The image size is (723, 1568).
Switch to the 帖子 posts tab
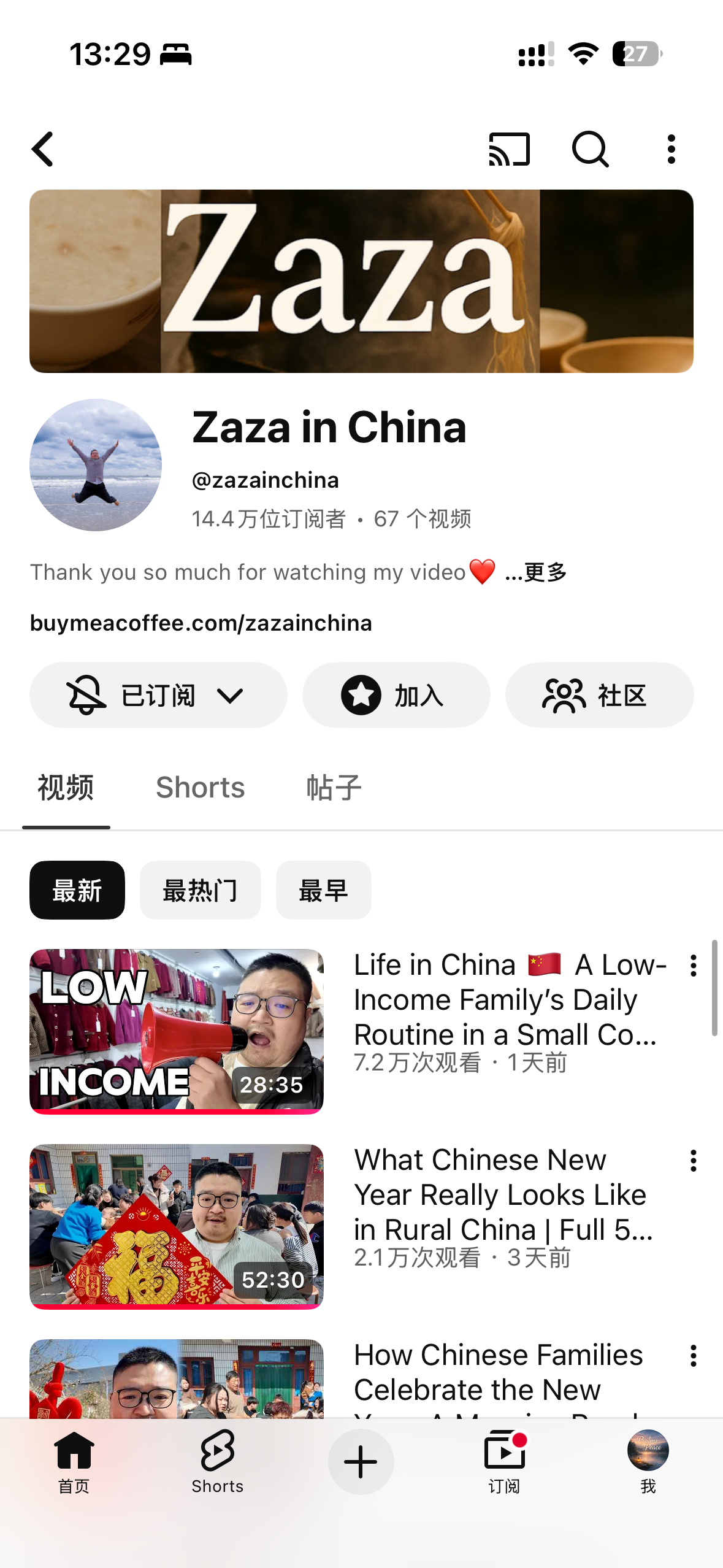point(334,788)
